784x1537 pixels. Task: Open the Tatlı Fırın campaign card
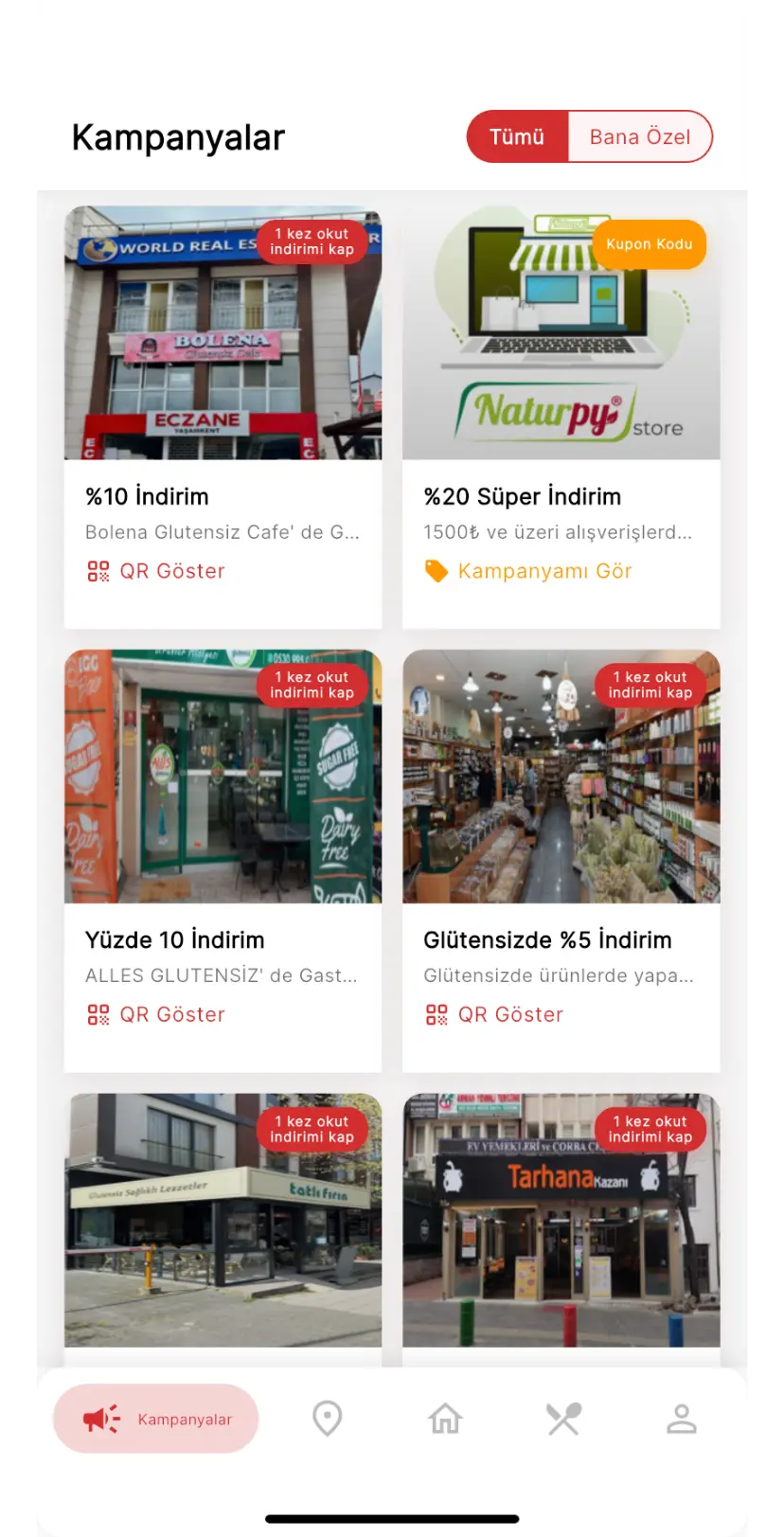coord(223,1221)
